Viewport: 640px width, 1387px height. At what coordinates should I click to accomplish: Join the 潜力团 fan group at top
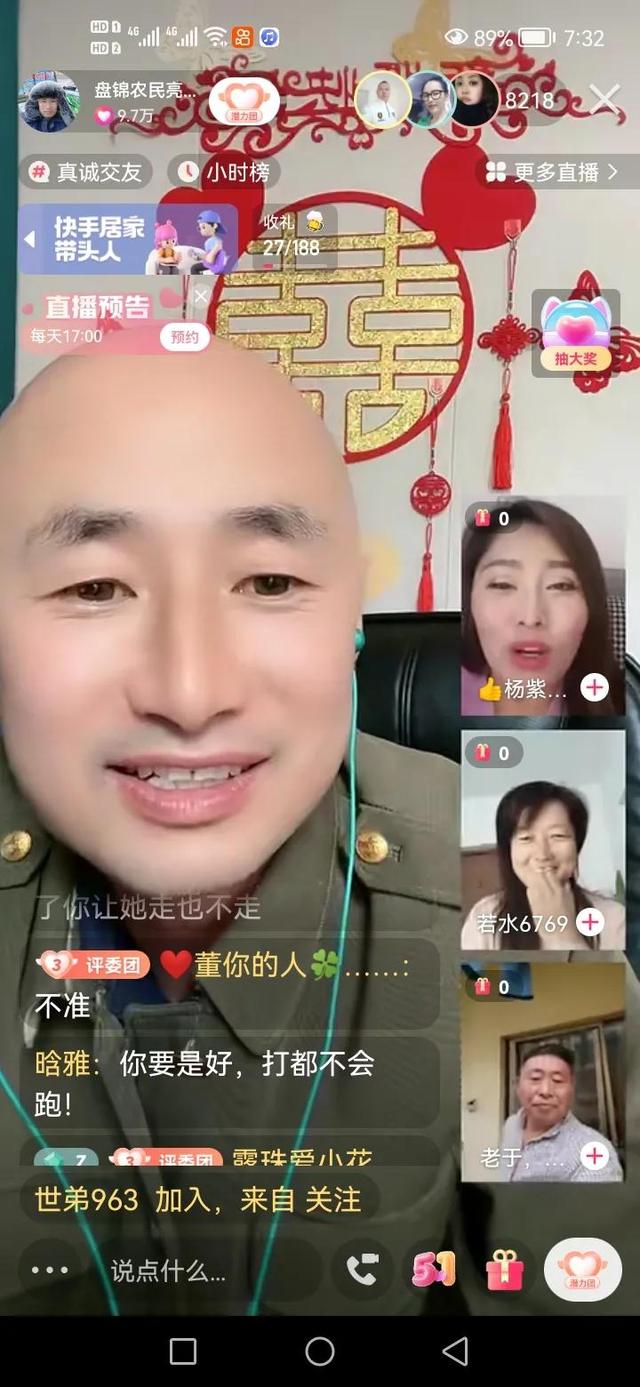(x=244, y=101)
